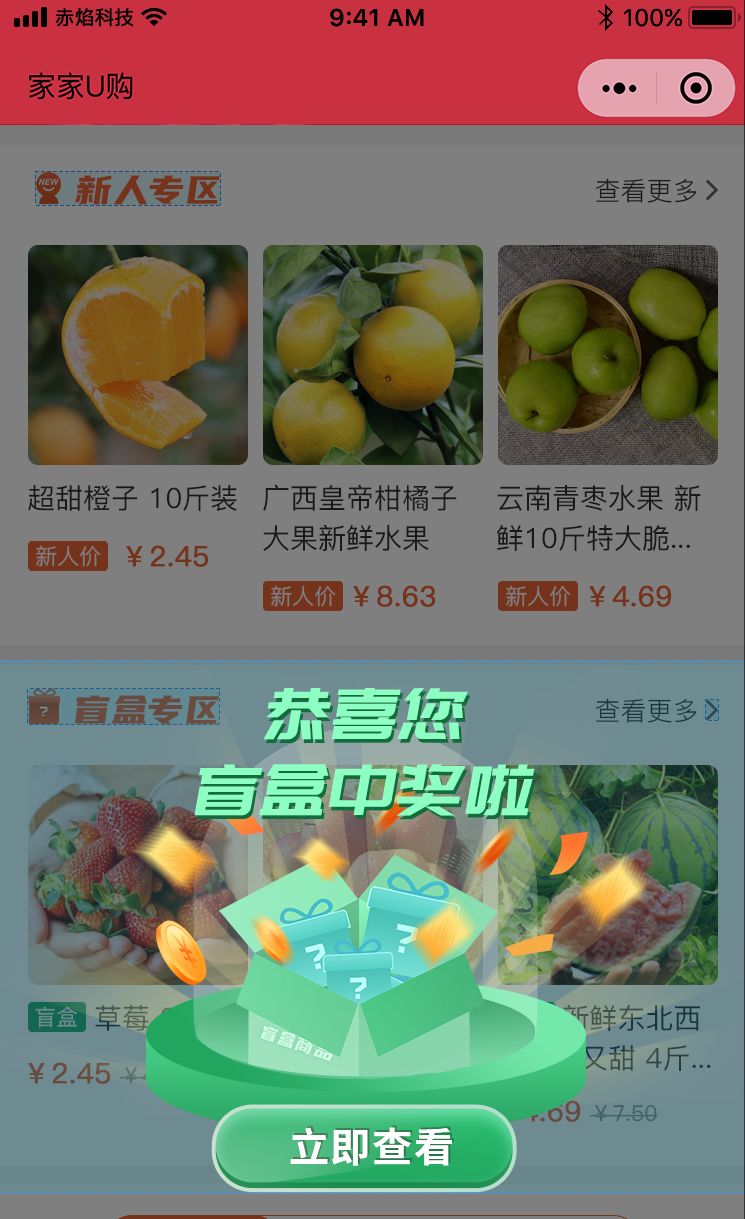Exit via the capsule circle button
This screenshot has height=1219, width=745.
pos(697,88)
